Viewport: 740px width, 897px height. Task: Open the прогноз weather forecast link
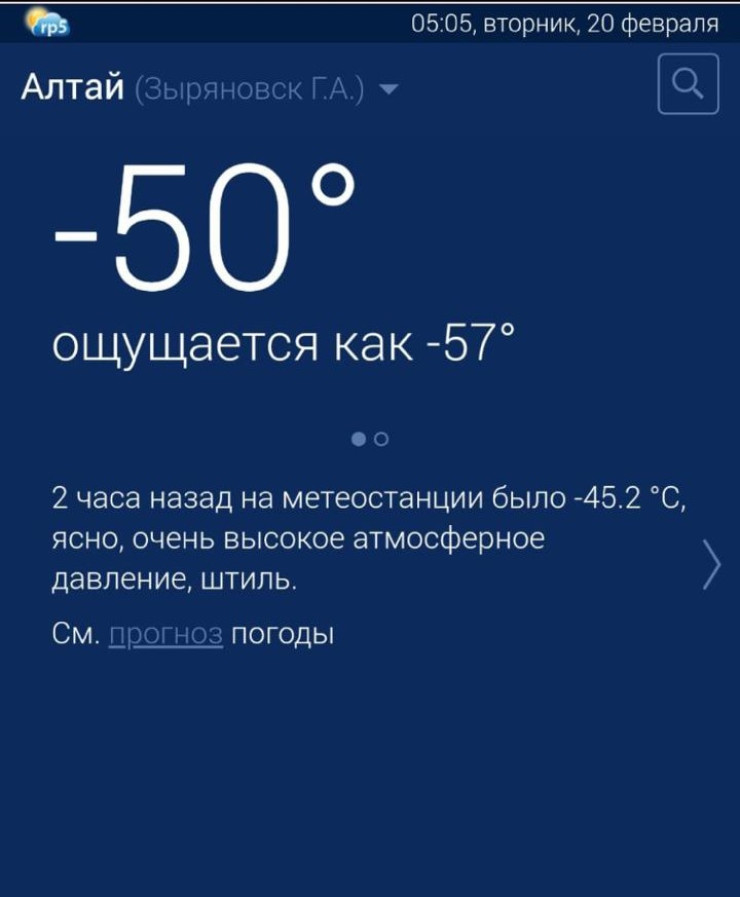[165, 634]
